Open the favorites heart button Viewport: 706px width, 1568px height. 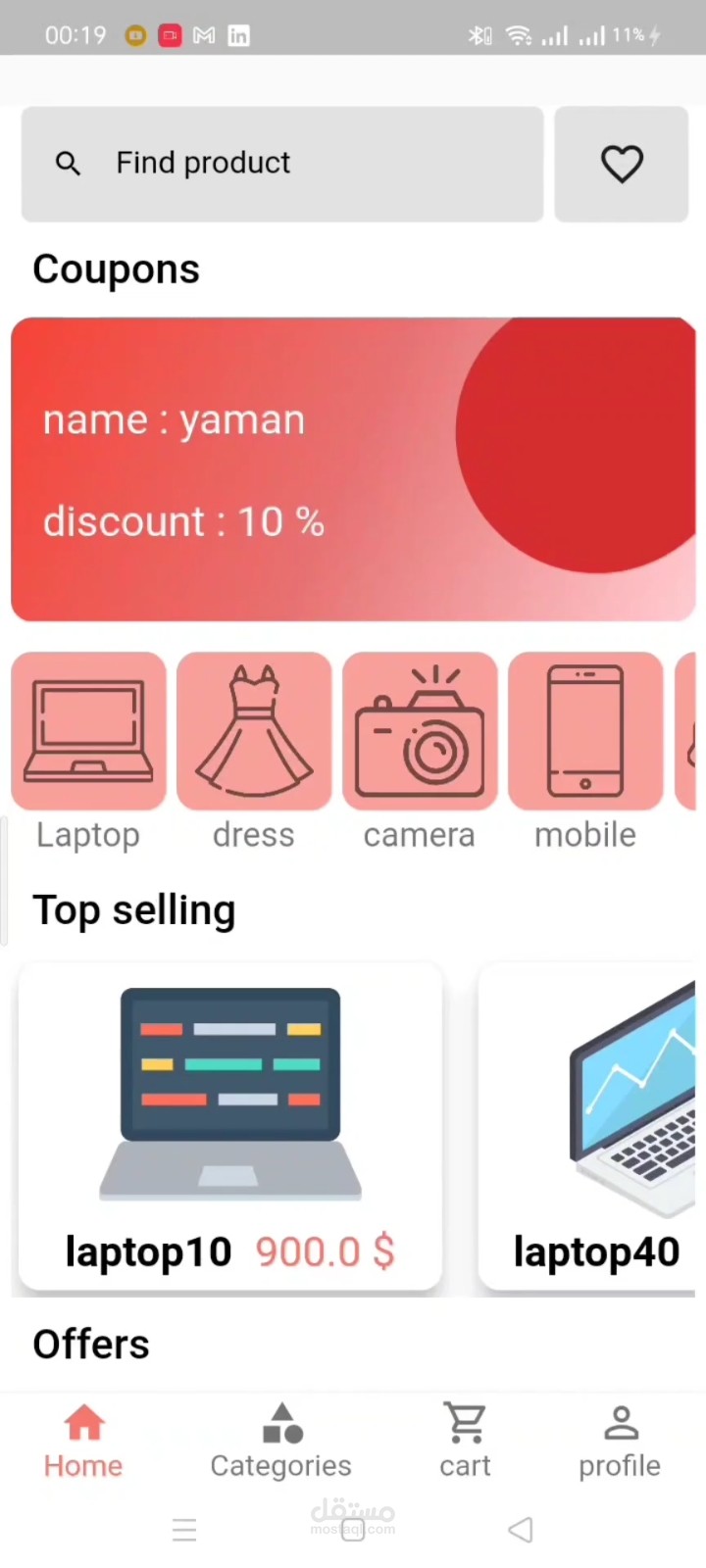click(x=622, y=164)
